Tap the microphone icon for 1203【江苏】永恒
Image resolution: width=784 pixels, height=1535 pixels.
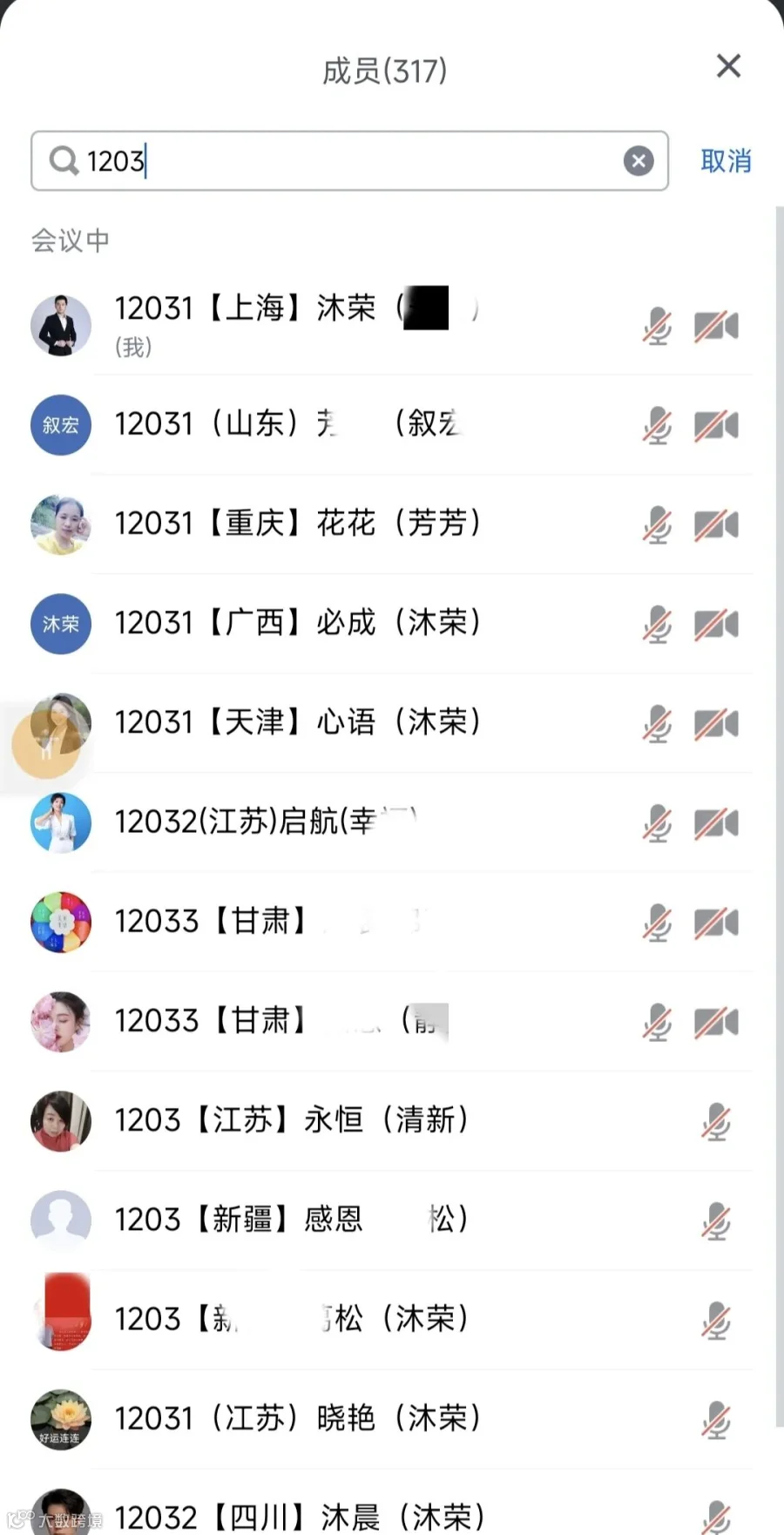(x=716, y=1122)
